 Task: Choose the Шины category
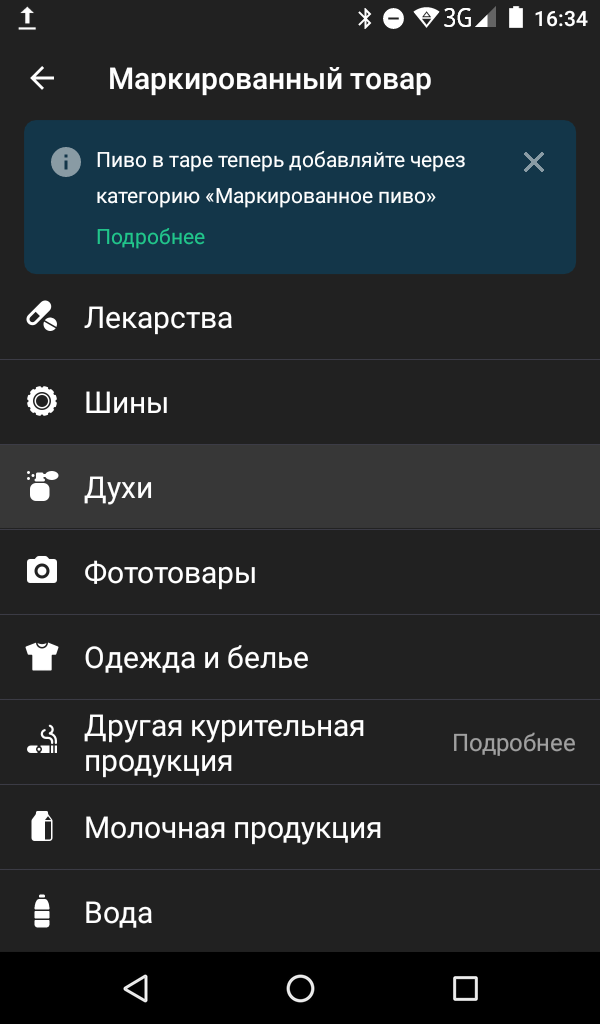[x=300, y=402]
